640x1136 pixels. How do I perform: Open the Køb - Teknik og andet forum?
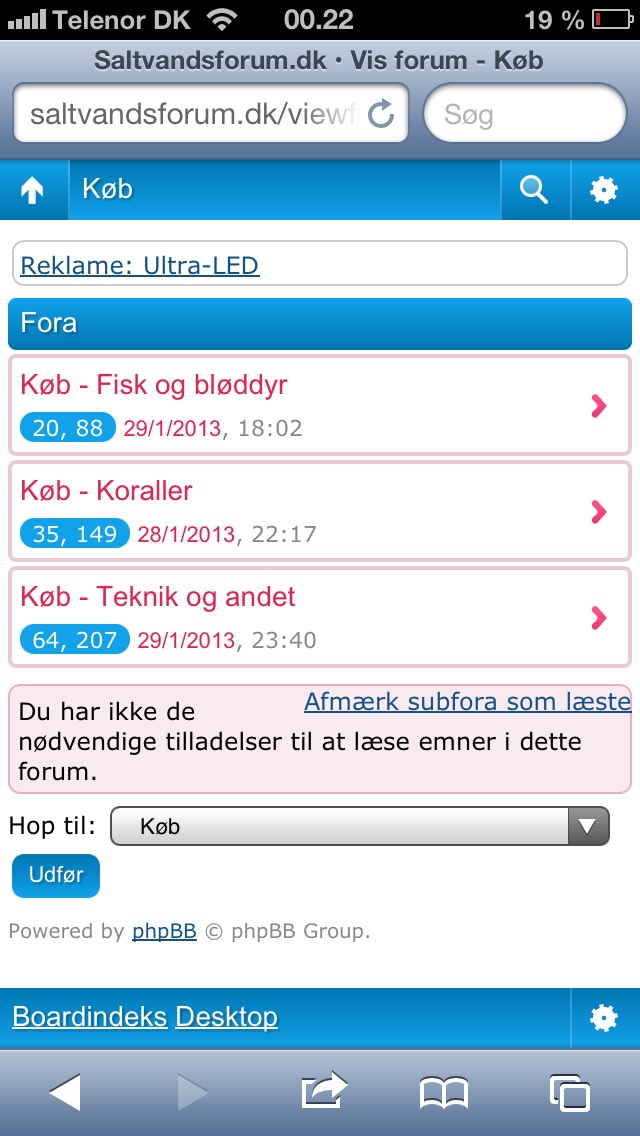(158, 597)
